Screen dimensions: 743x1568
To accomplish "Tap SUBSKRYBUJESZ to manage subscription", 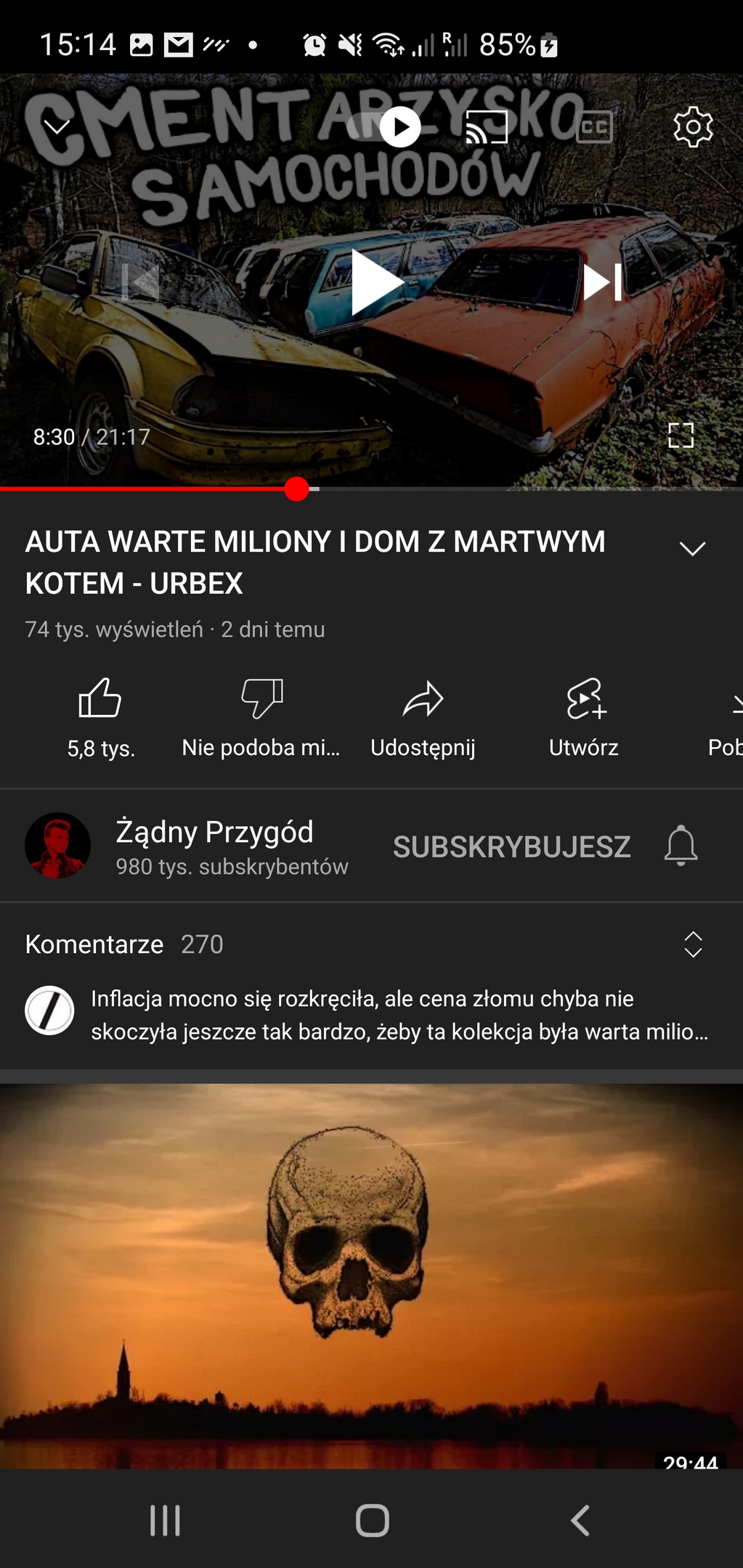I will (511, 846).
